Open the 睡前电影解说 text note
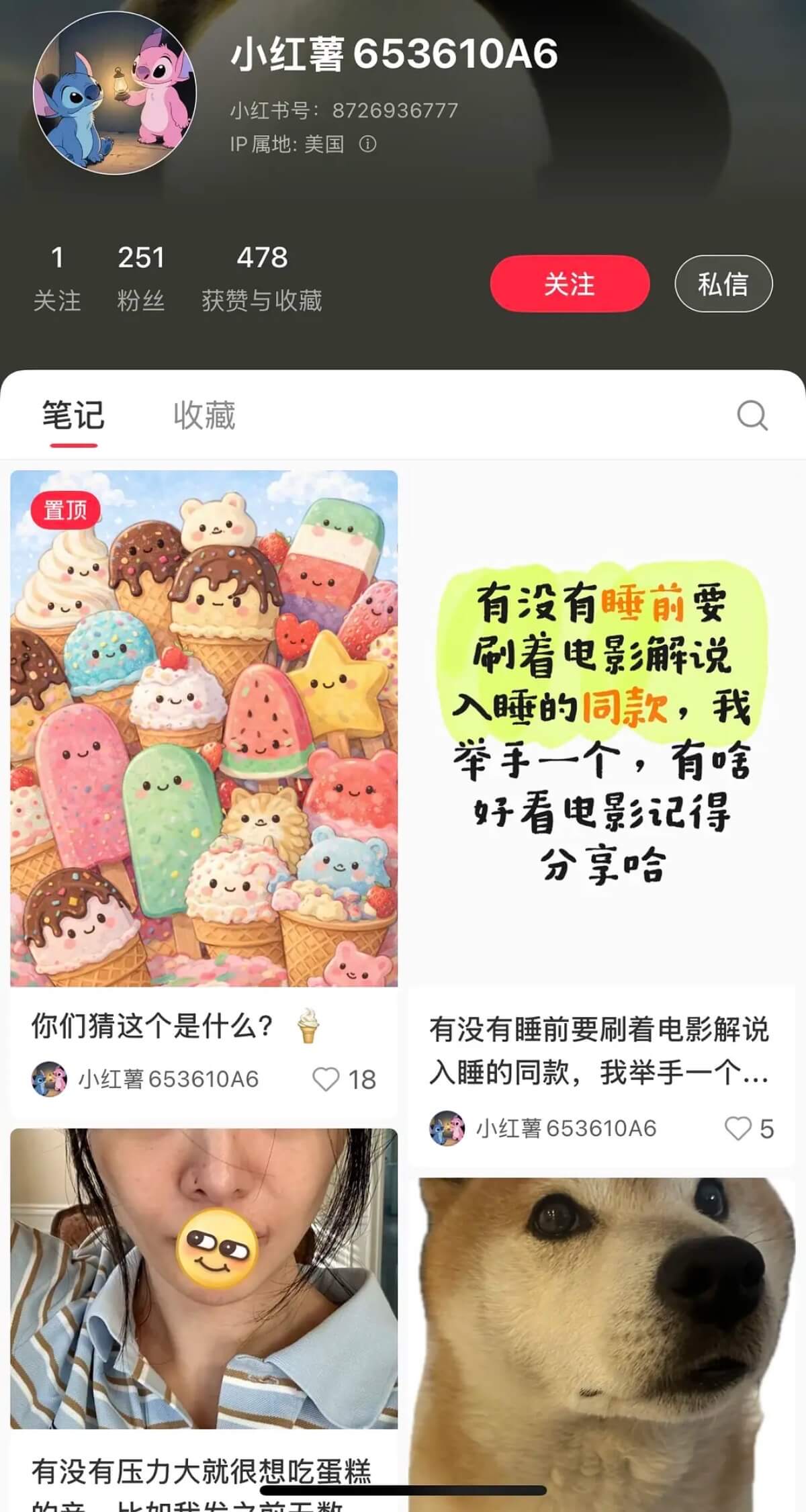The height and width of the screenshot is (1512, 806). pos(601,728)
